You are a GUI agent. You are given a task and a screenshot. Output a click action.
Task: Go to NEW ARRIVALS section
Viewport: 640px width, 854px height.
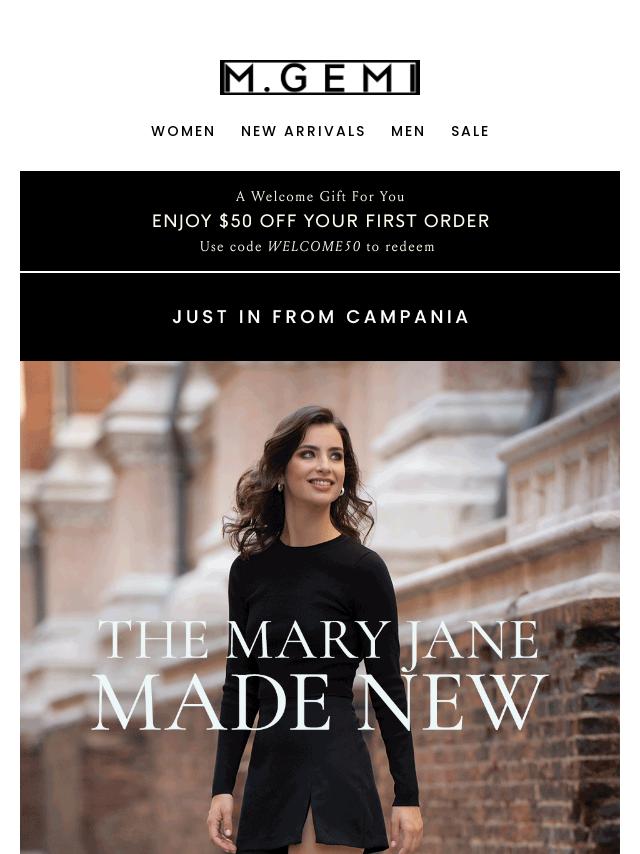coord(303,131)
